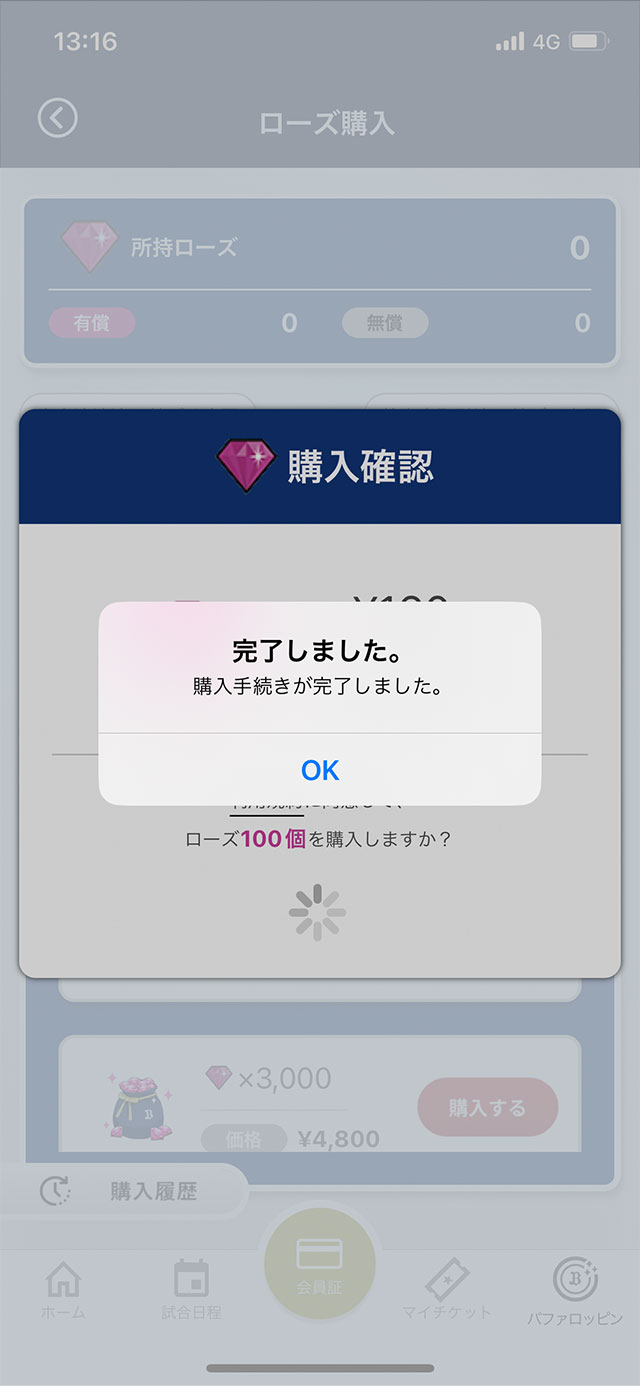Open 購入履歴 purchase history
This screenshot has width=640, height=1387.
coord(124,1190)
